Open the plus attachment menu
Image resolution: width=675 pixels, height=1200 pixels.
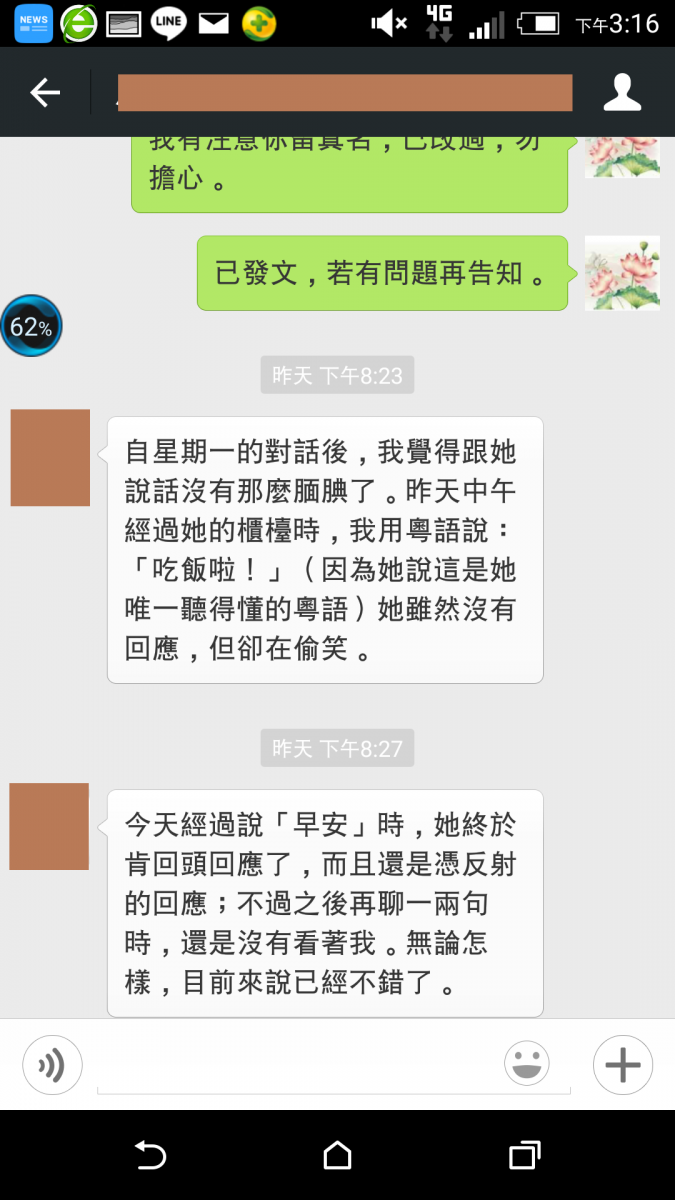[x=622, y=1064]
